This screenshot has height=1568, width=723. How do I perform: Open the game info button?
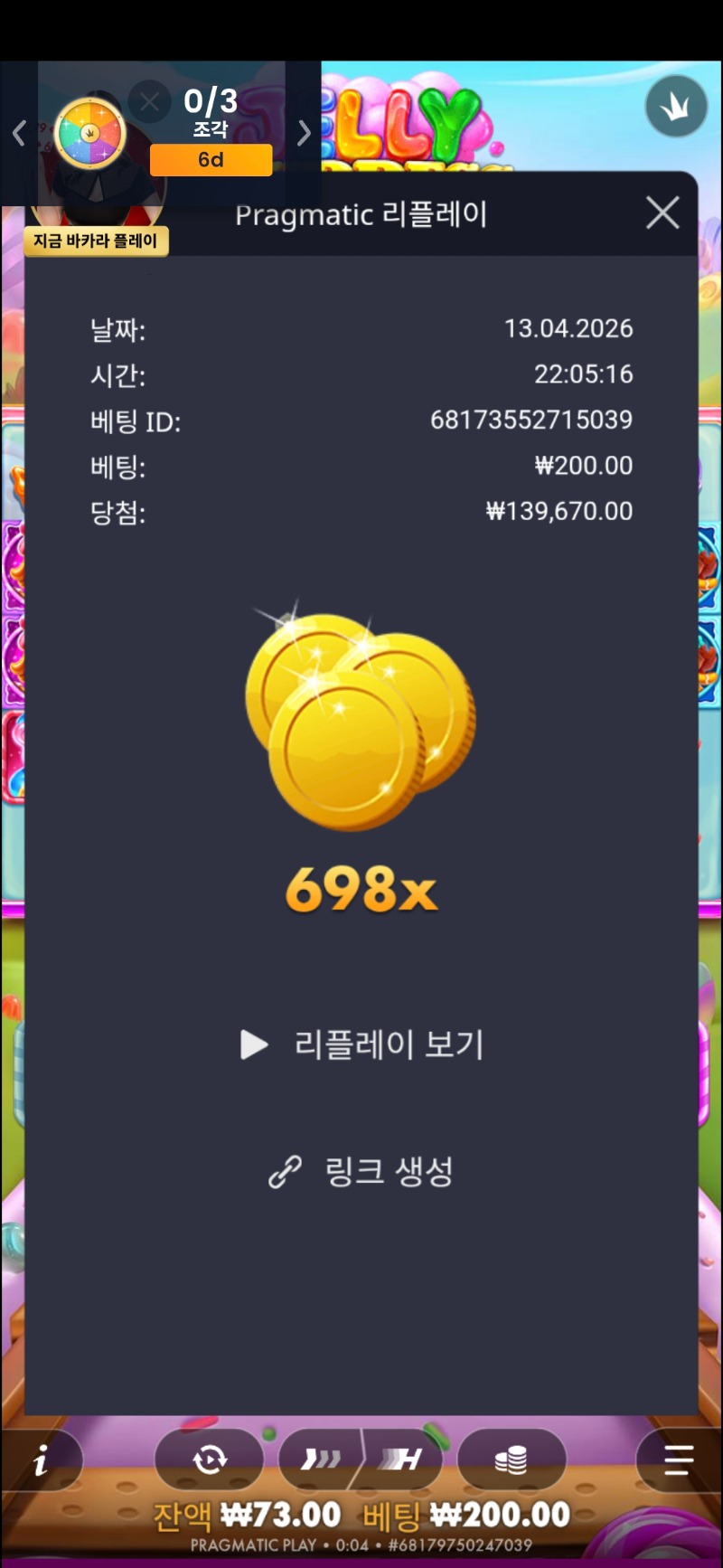(x=41, y=1460)
